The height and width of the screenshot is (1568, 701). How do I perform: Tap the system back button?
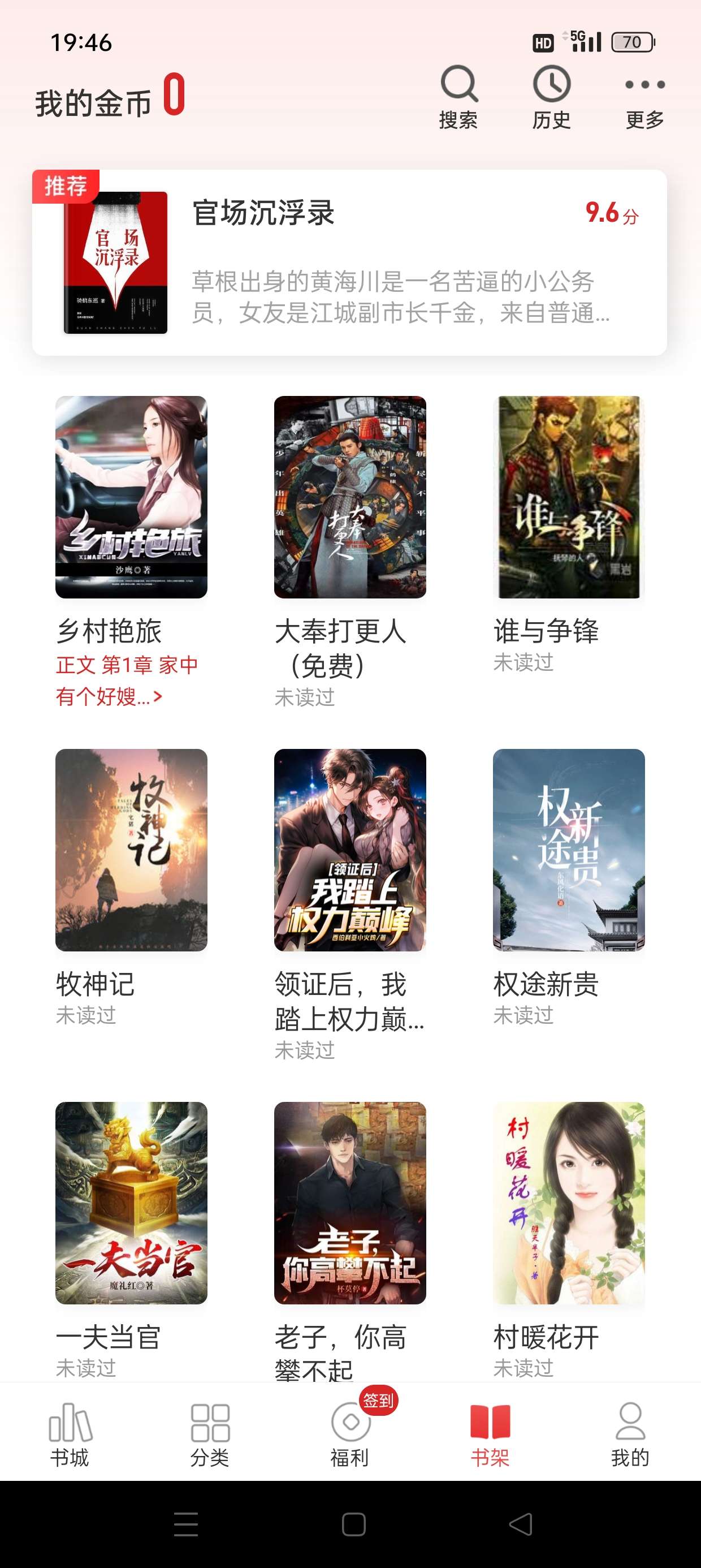coord(521,1524)
